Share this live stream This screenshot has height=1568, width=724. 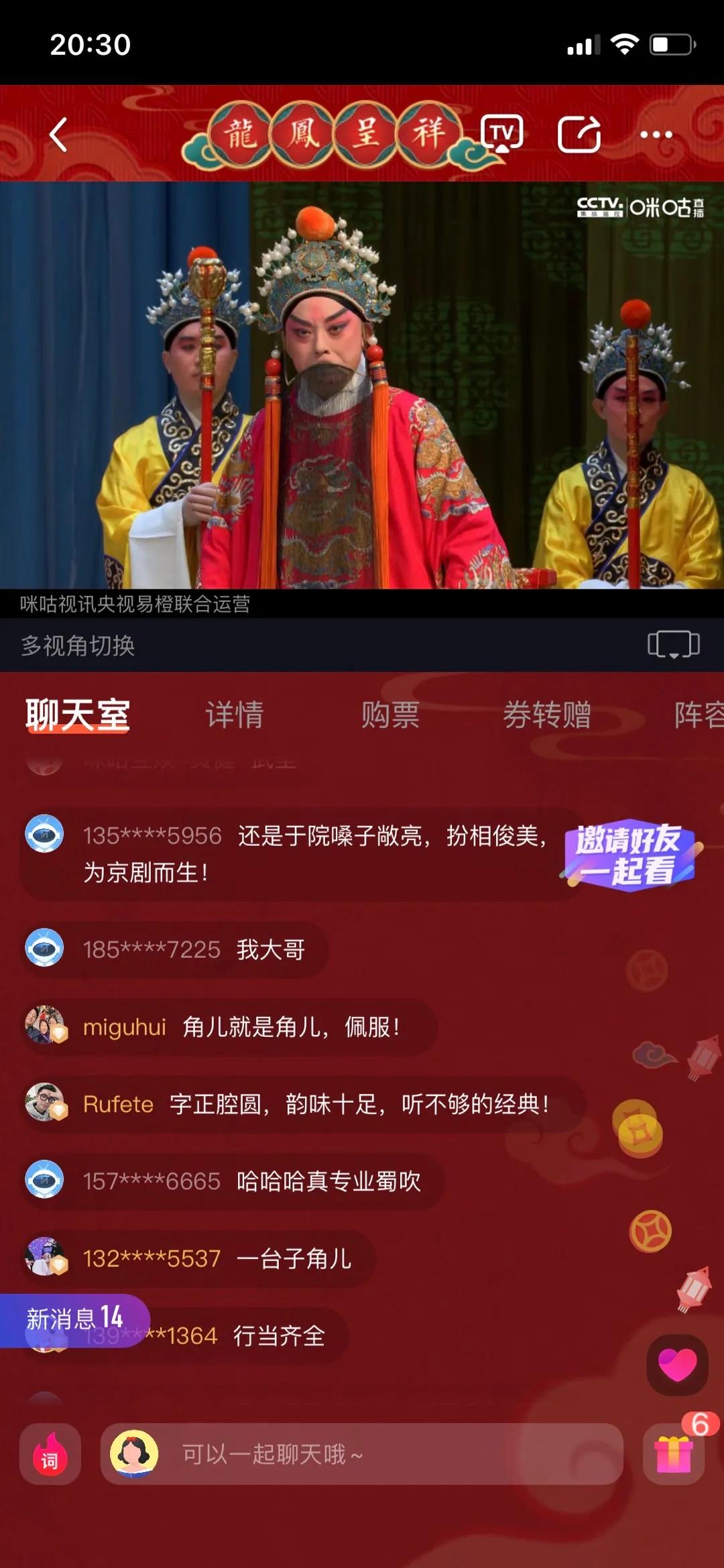point(579,134)
